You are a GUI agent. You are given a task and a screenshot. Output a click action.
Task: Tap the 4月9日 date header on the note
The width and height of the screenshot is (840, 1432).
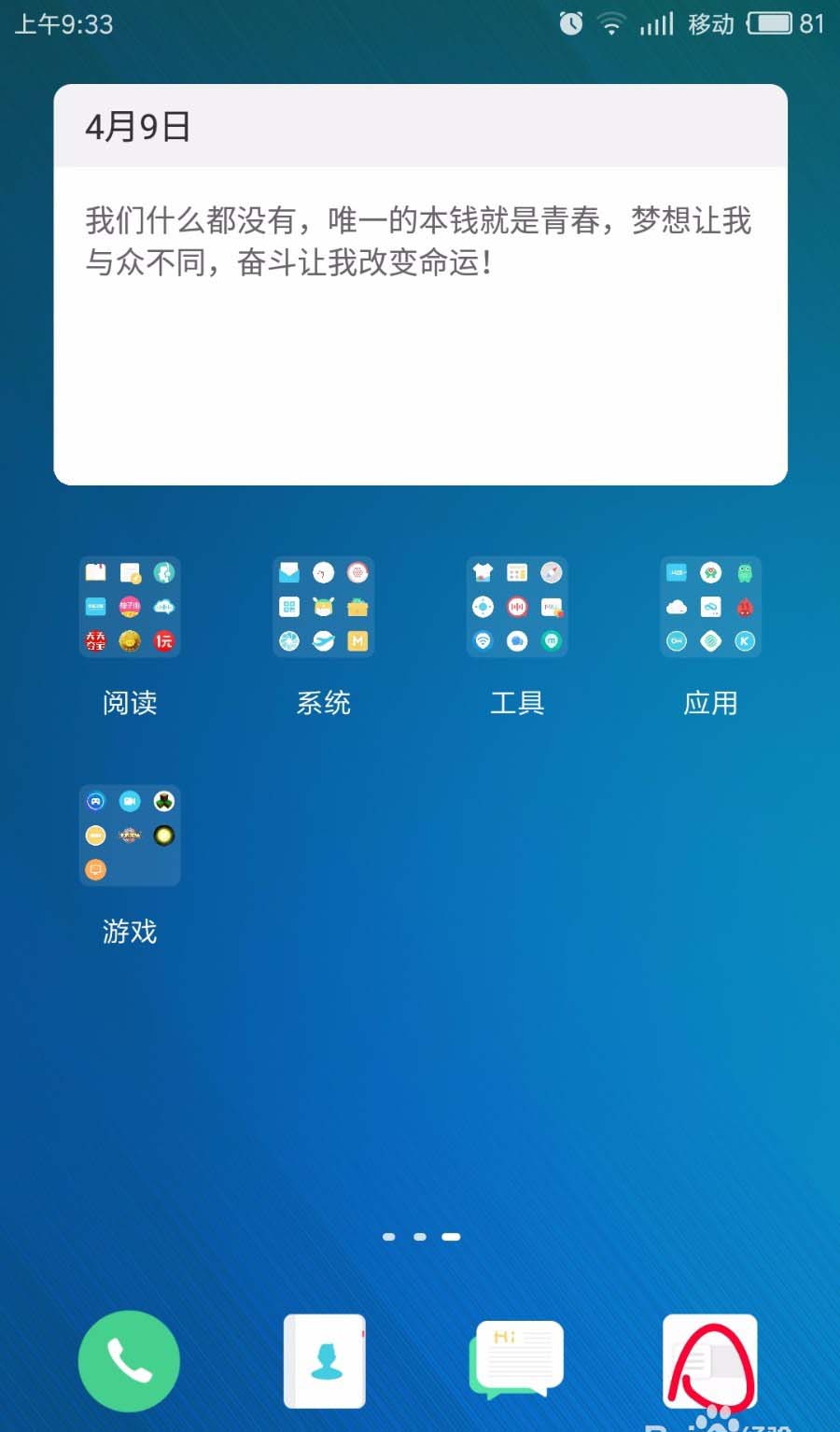click(x=138, y=126)
